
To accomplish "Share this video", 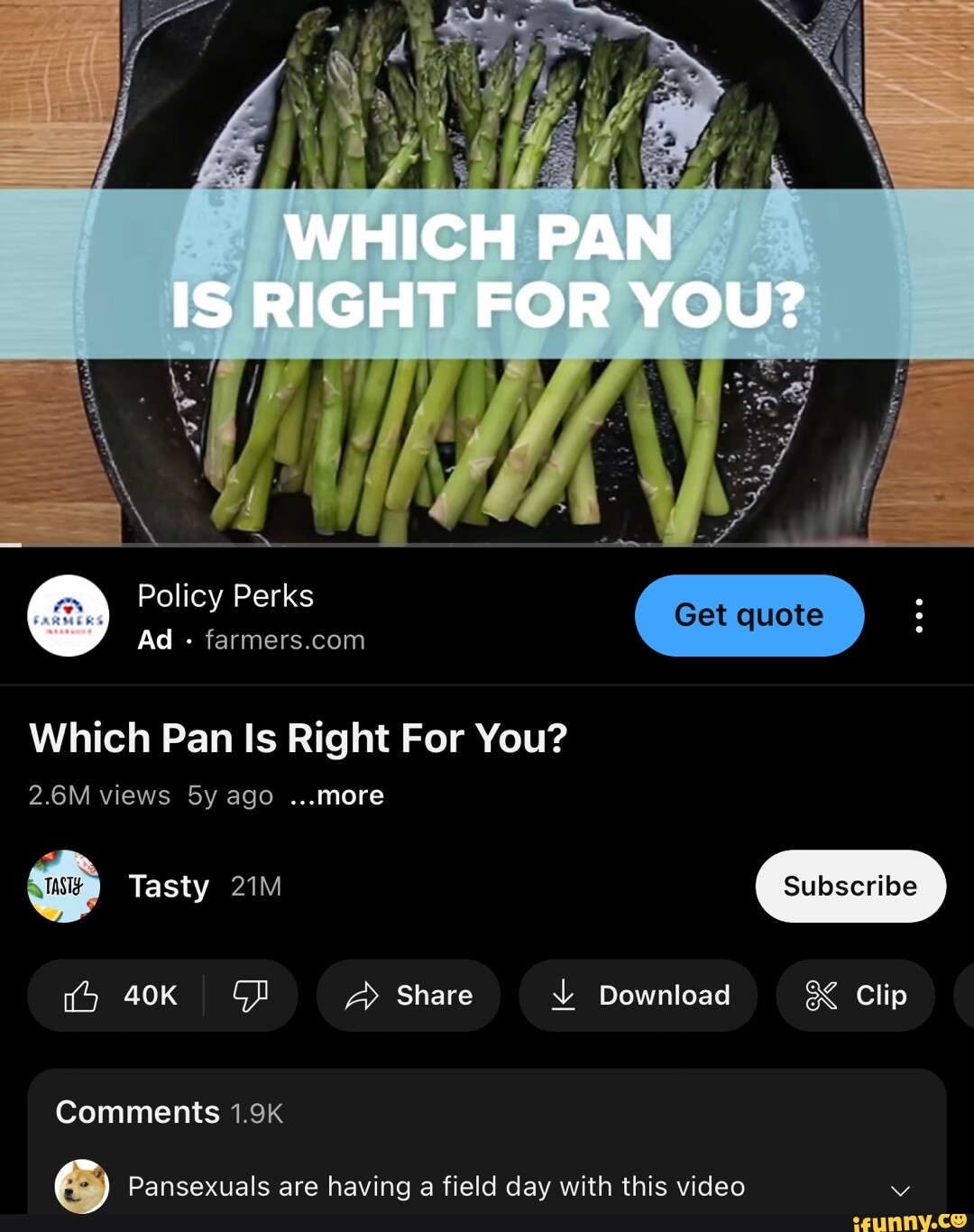I will pos(409,995).
